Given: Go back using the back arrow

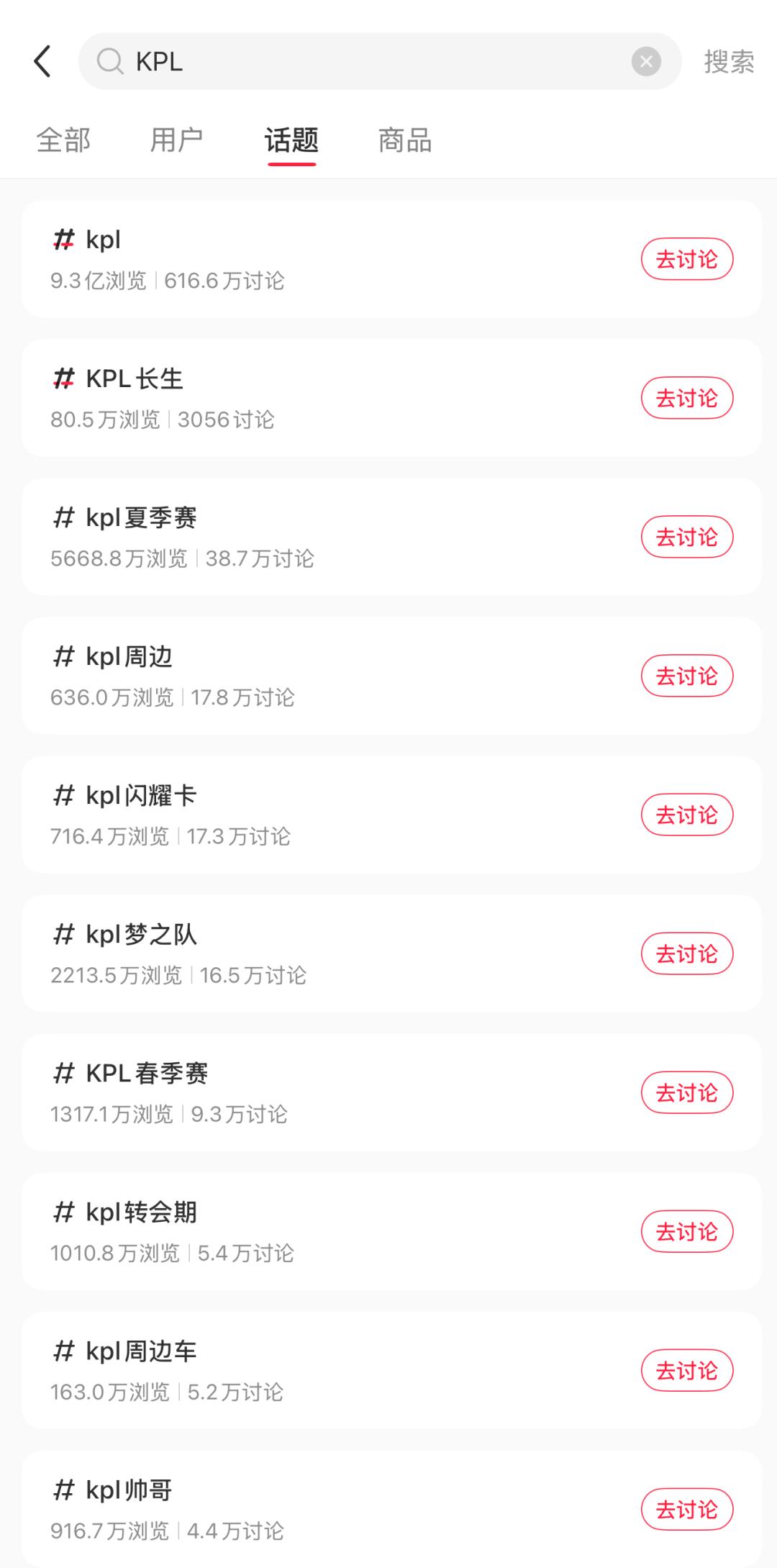Looking at the screenshot, I should [x=42, y=61].
